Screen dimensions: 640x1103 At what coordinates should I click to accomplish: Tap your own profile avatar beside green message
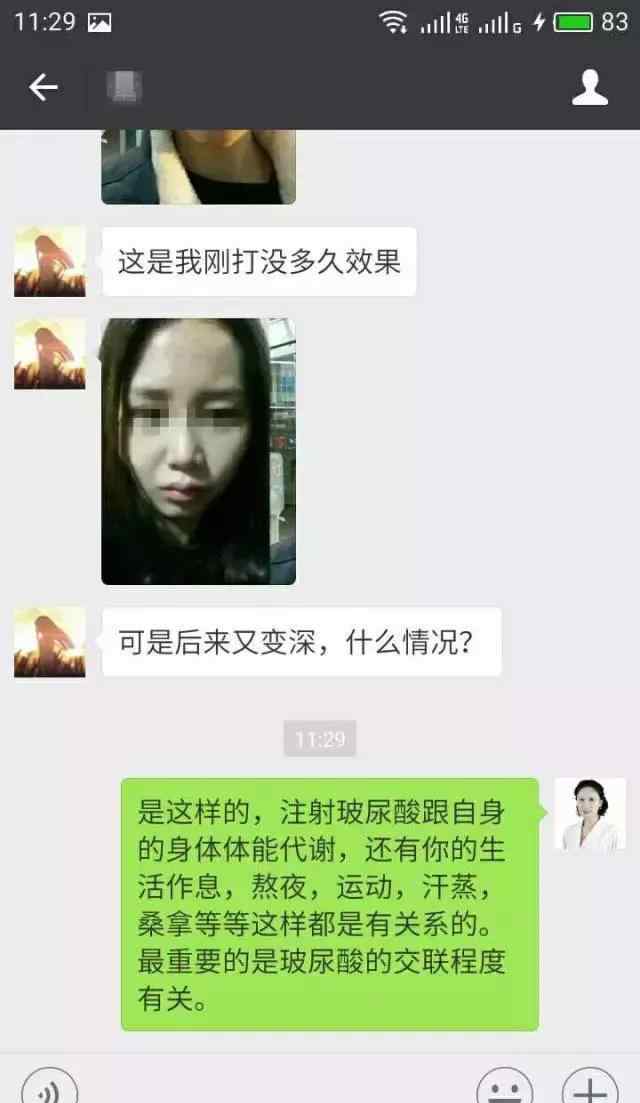[x=589, y=814]
